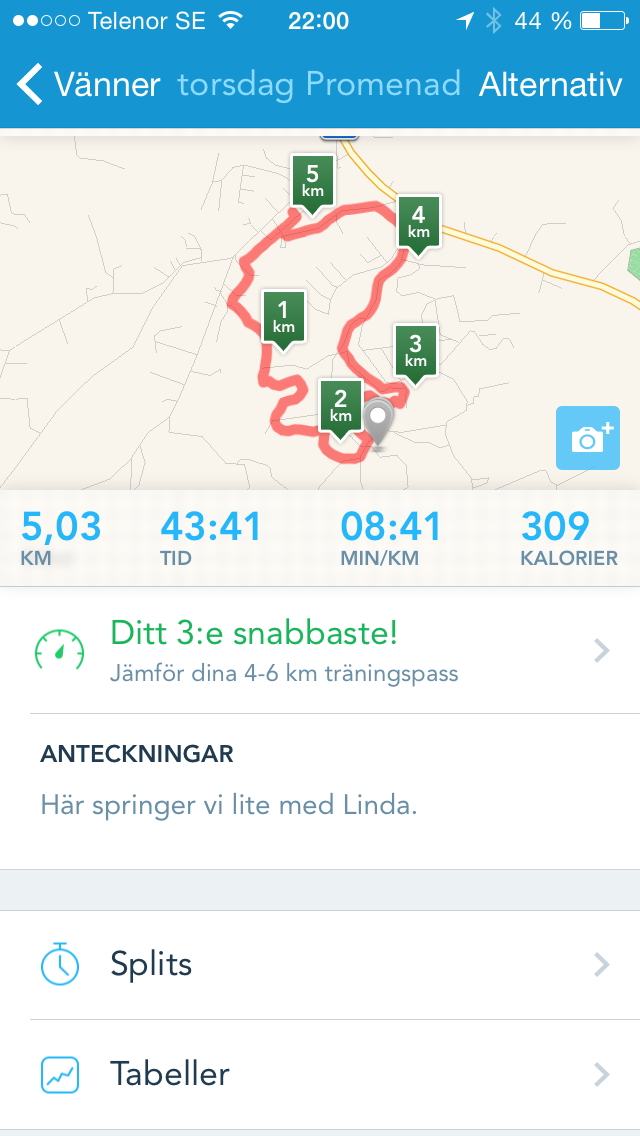The height and width of the screenshot is (1136, 640).
Task: Open the Splits row
Action: (320, 965)
